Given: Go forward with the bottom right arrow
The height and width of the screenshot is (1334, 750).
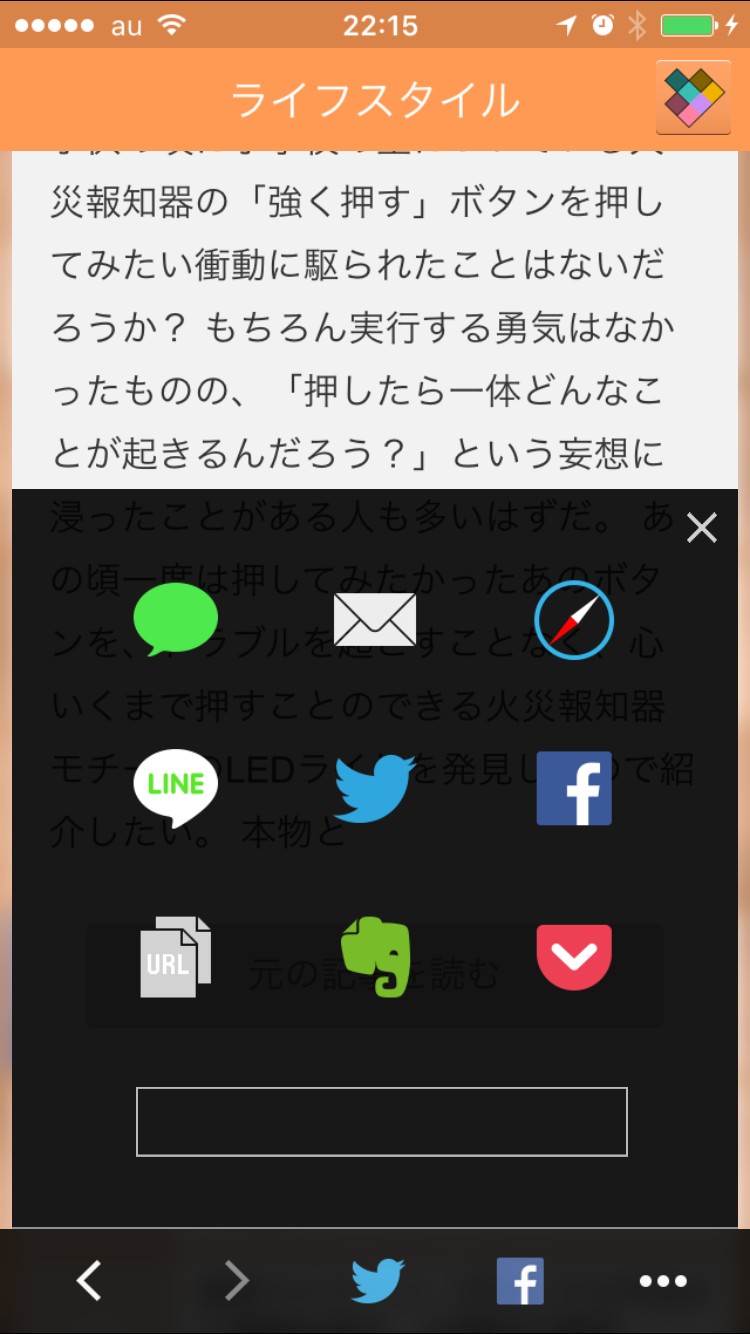Looking at the screenshot, I should pos(236,1280).
